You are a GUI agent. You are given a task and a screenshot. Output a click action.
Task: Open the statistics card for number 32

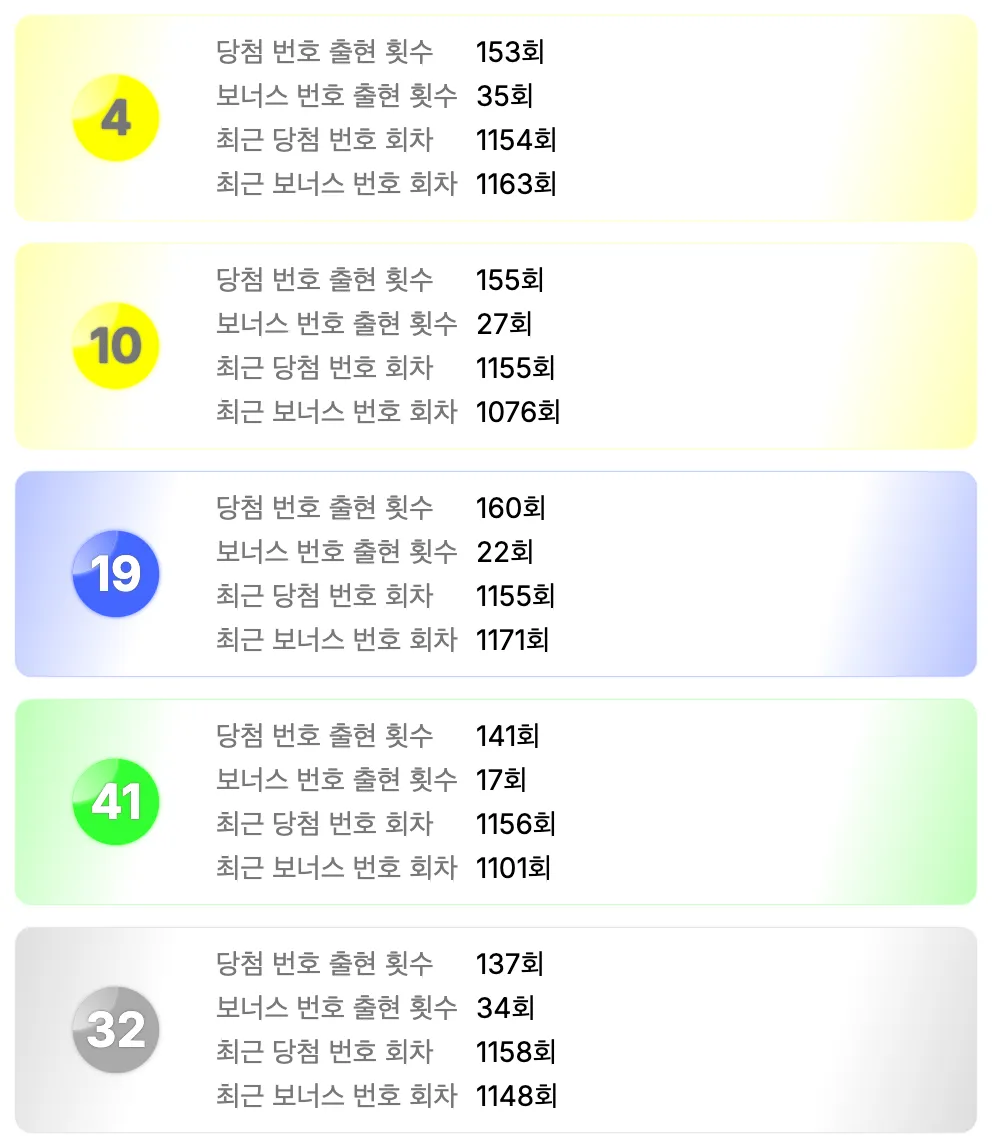point(496,1028)
